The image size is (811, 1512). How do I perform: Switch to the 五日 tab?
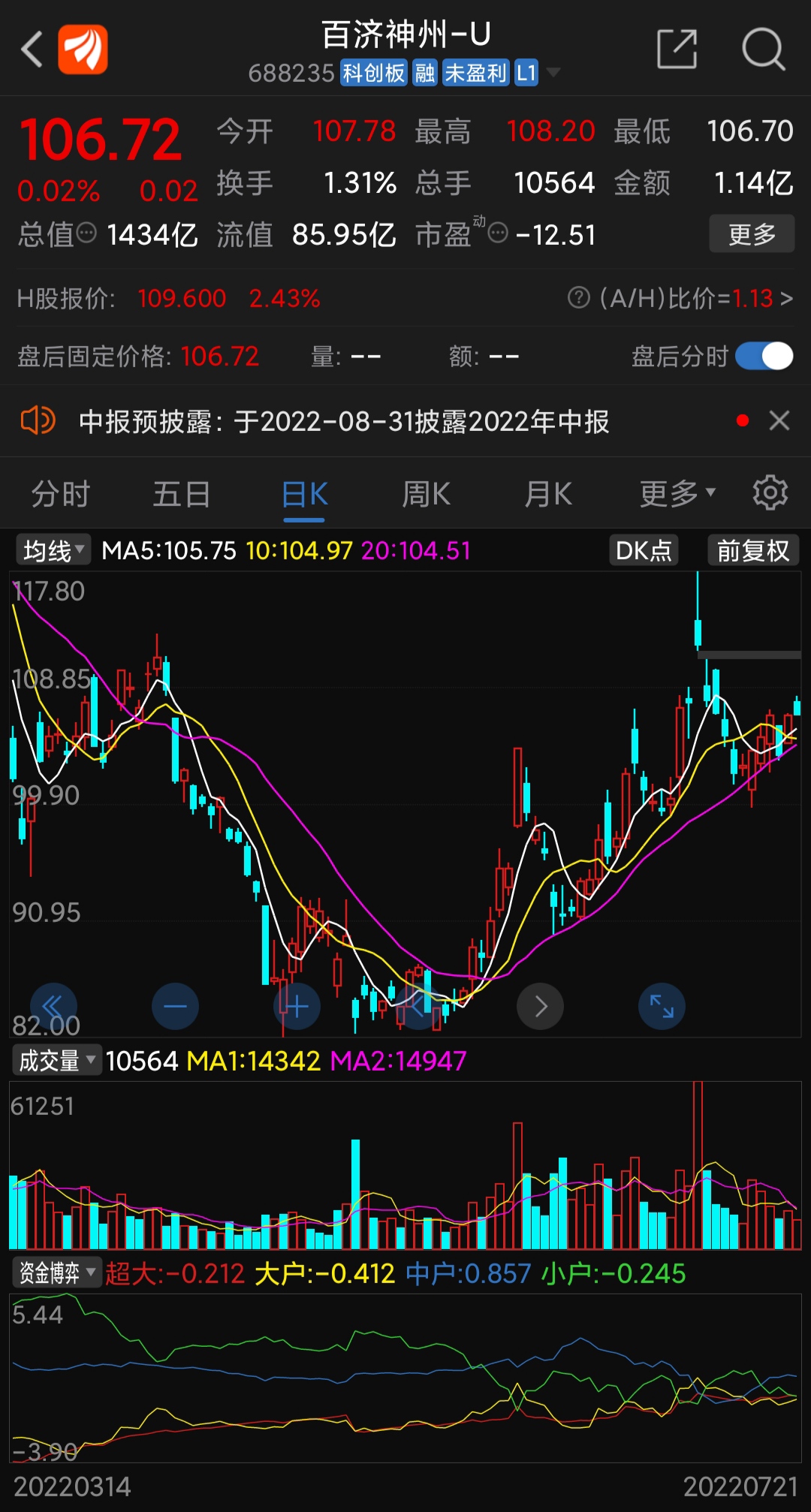coord(182,494)
